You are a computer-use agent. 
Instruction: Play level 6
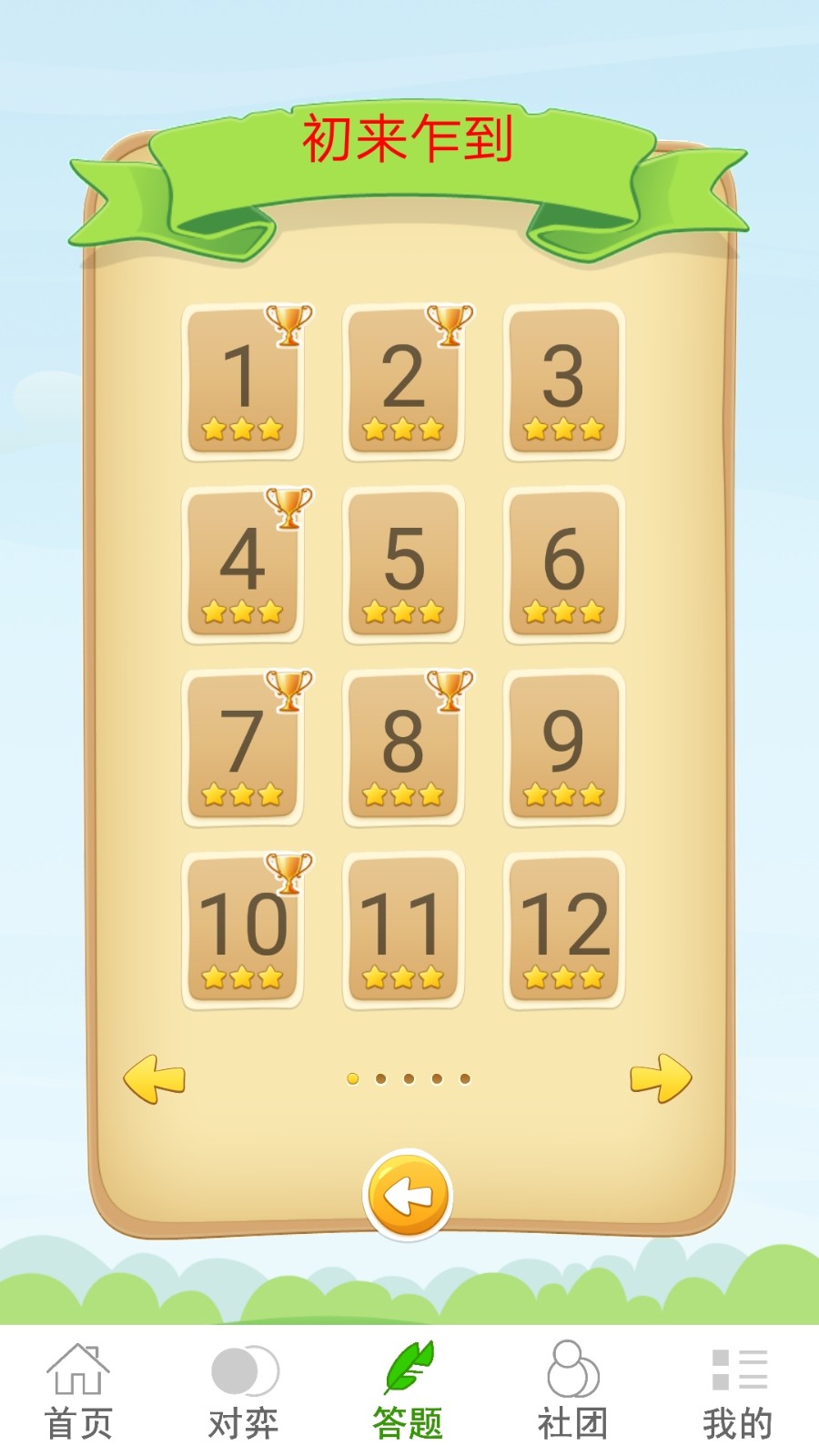pyautogui.click(x=564, y=565)
